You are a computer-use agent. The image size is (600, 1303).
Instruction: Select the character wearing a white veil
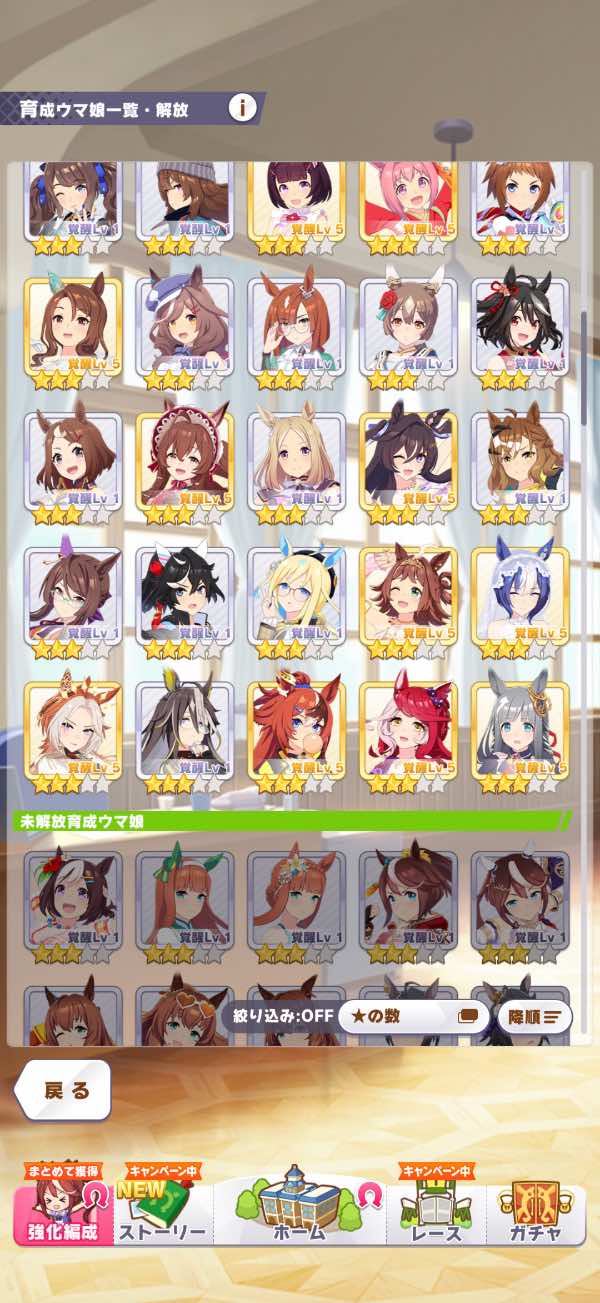(x=519, y=594)
